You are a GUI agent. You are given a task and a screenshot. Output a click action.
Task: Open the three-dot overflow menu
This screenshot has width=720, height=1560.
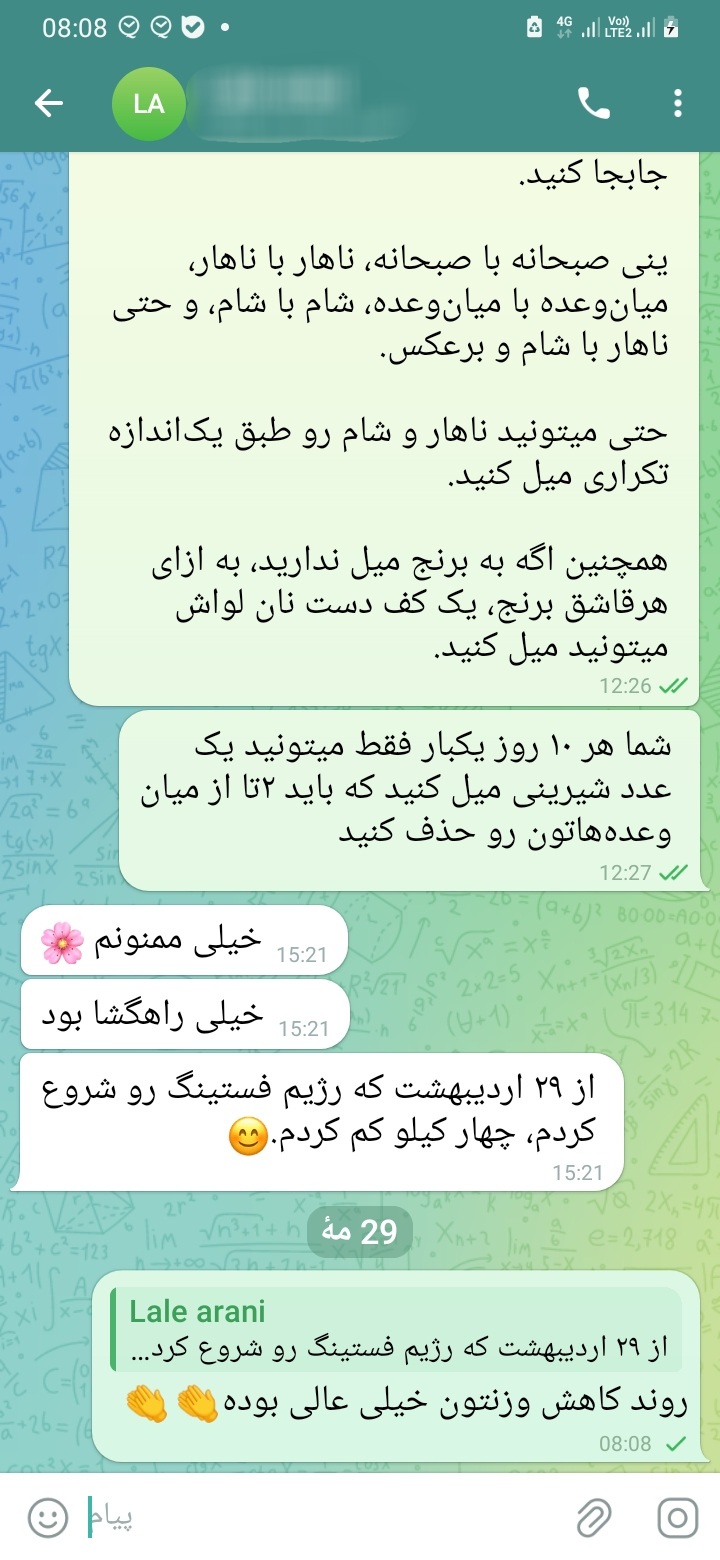[x=678, y=103]
